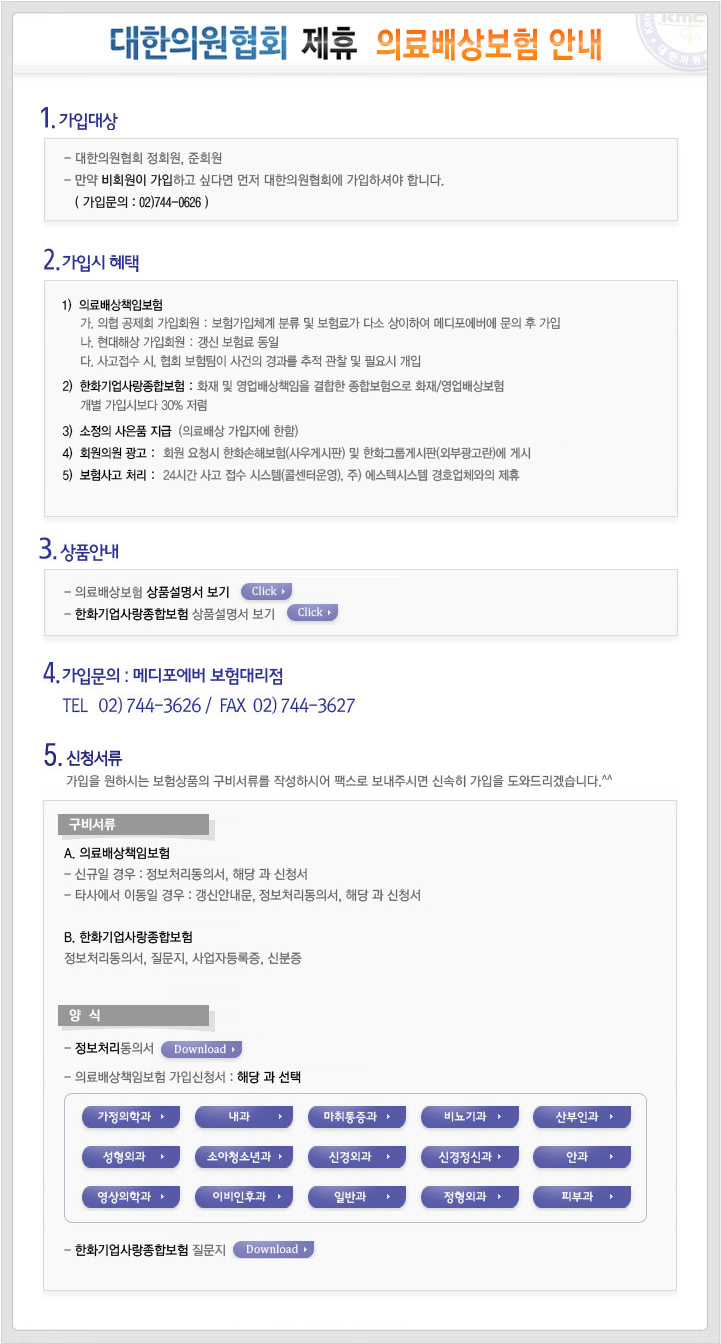This screenshot has height=1344, width=721.
Task: Select the 가정의학과 application form
Action: [132, 1116]
